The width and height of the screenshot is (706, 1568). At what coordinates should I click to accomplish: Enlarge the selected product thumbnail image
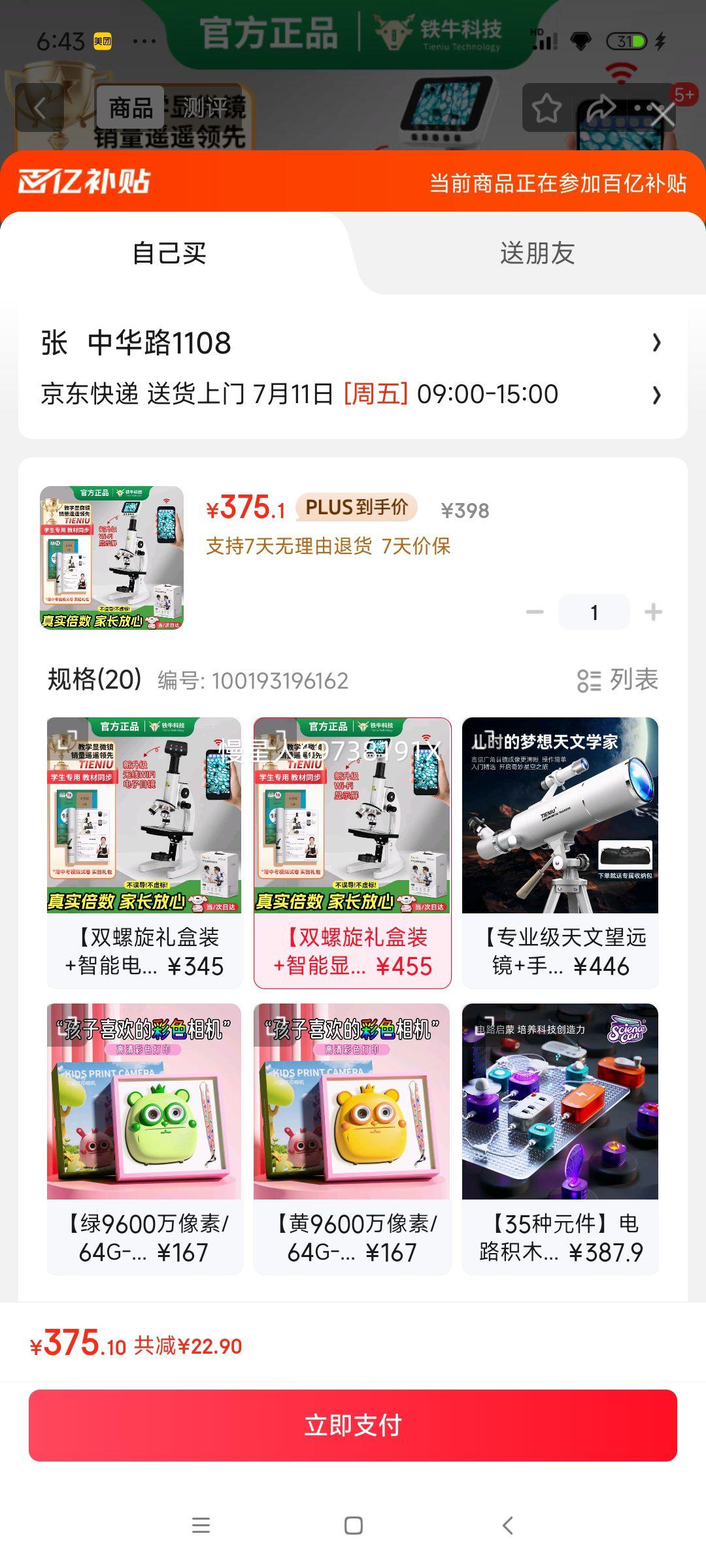coord(112,558)
